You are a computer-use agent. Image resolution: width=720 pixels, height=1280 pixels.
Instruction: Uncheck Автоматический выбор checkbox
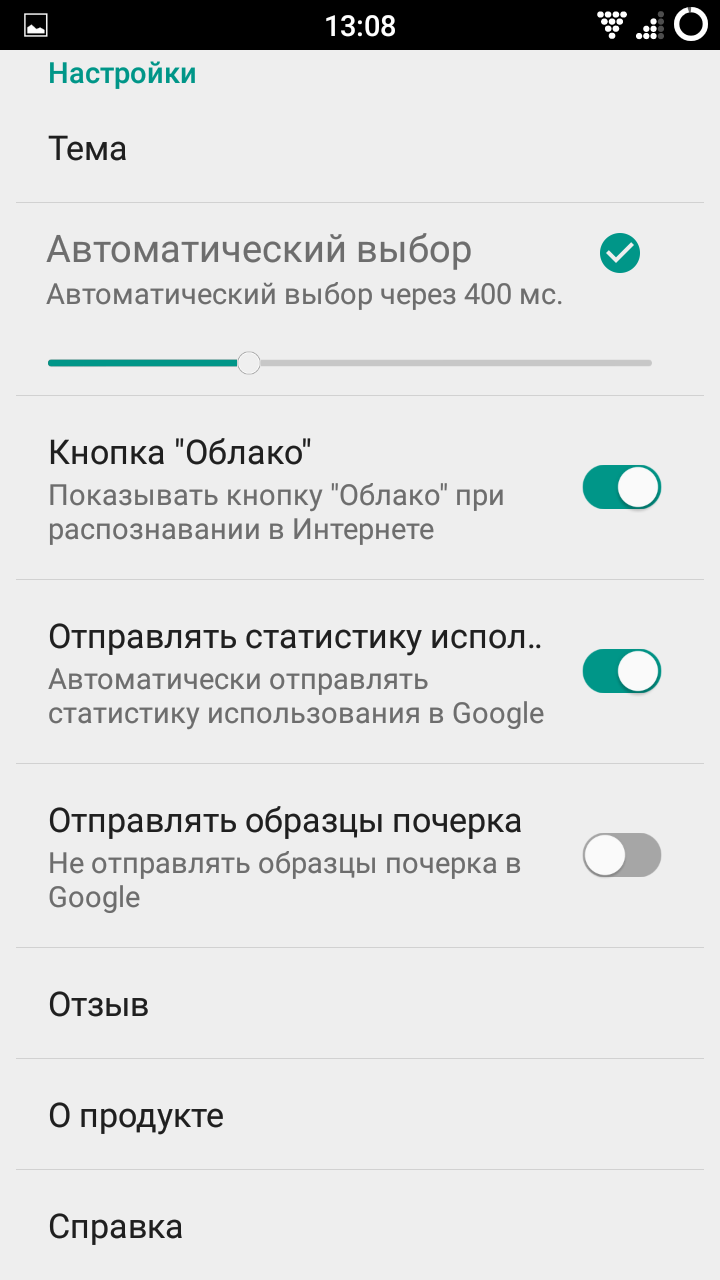tap(620, 253)
